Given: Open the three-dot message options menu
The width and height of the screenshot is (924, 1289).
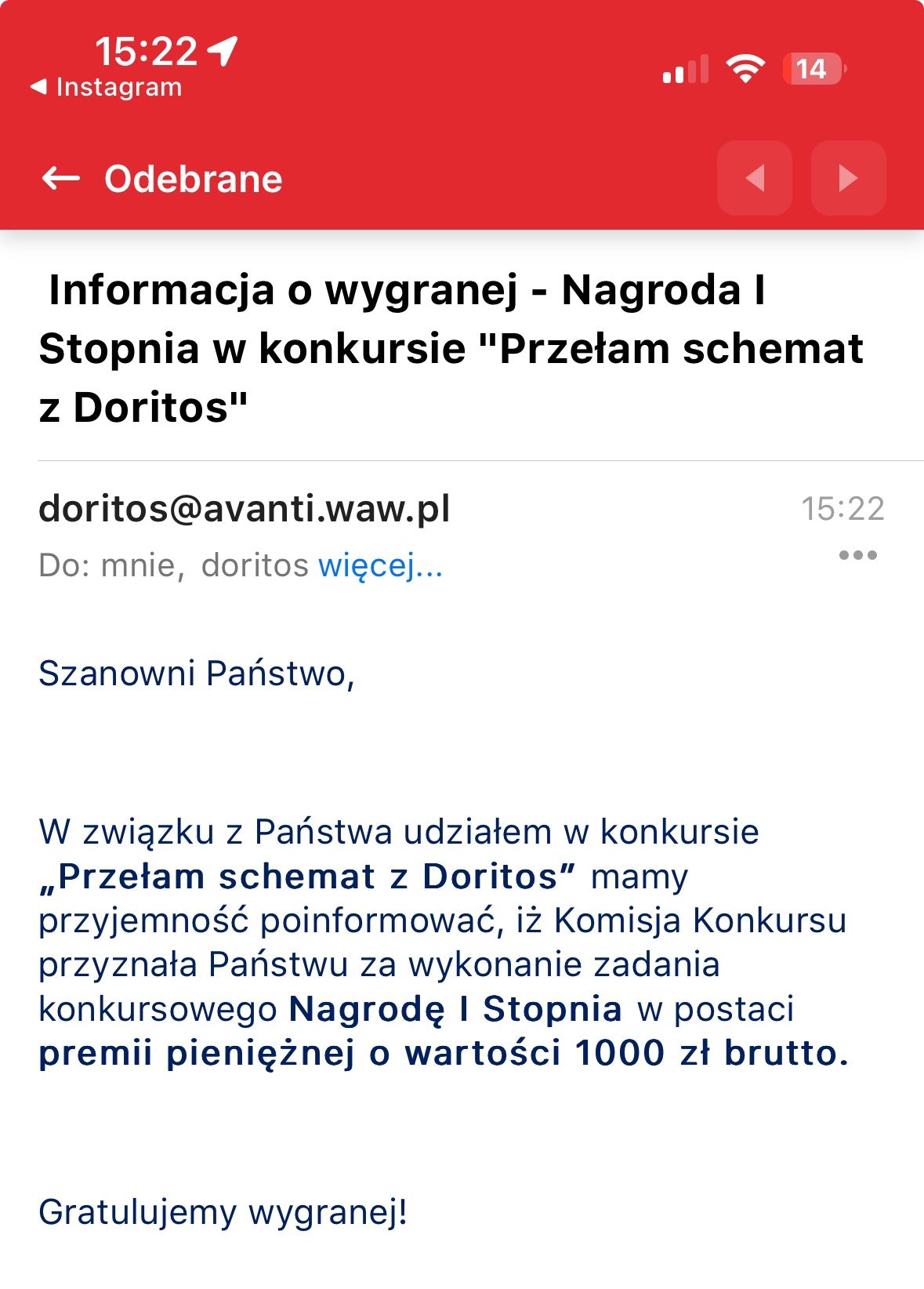Looking at the screenshot, I should click(857, 555).
